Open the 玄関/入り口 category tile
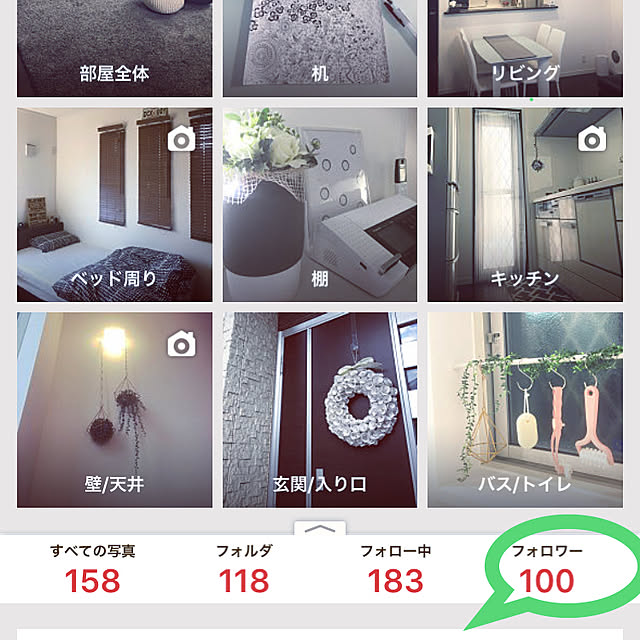This screenshot has width=640, height=640. point(320,410)
